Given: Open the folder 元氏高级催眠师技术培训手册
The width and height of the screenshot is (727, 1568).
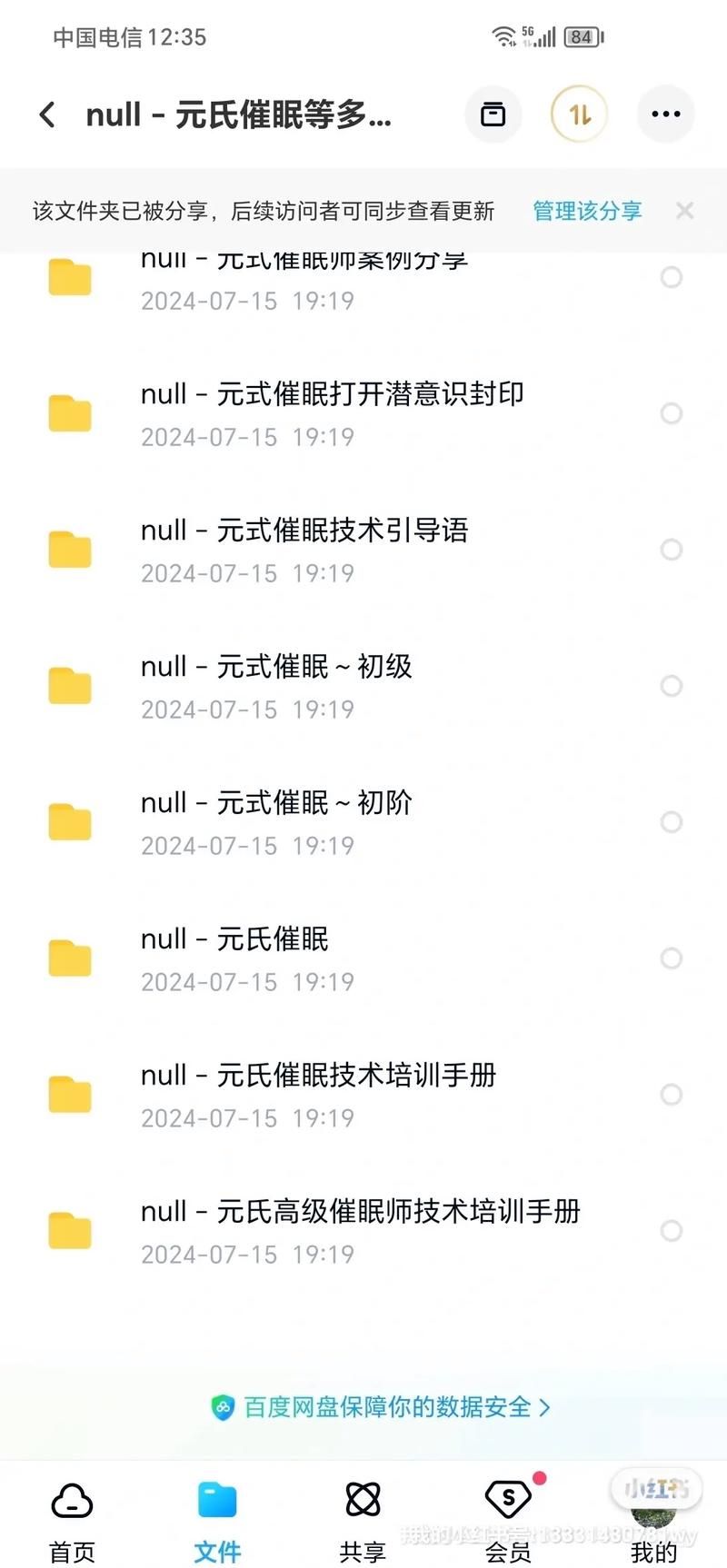Looking at the screenshot, I should tap(359, 1231).
